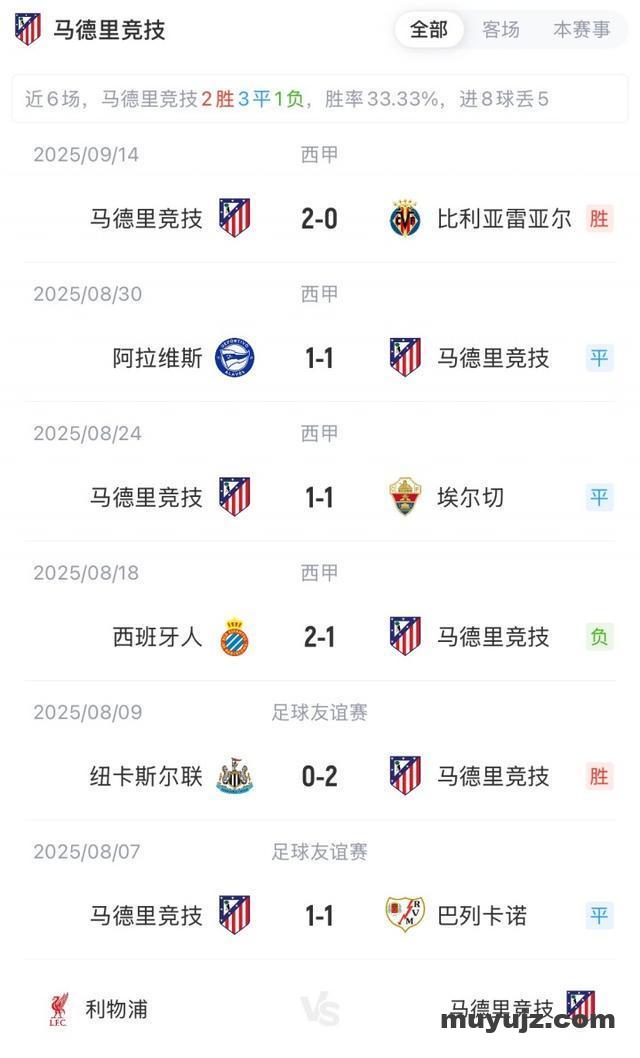Open the 马德里竞技 vs 比利亚雷亚尔 match
This screenshot has width=640, height=1058.
(319, 218)
